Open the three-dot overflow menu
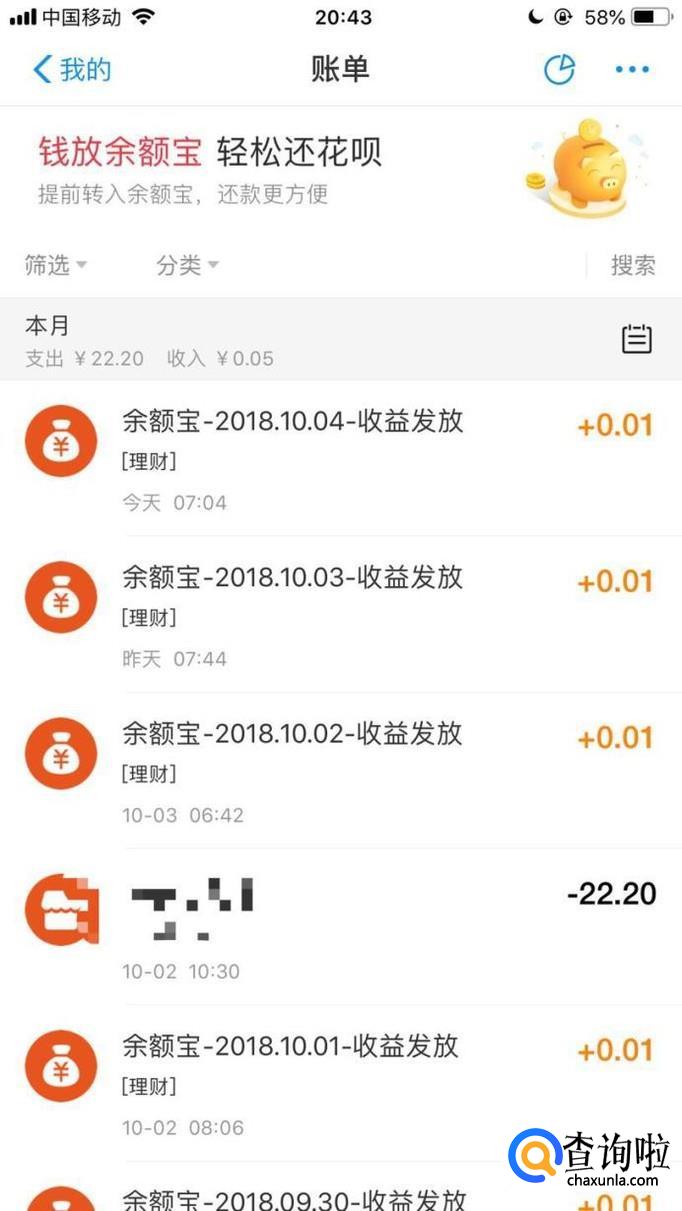Image resolution: width=682 pixels, height=1211 pixels. (632, 70)
